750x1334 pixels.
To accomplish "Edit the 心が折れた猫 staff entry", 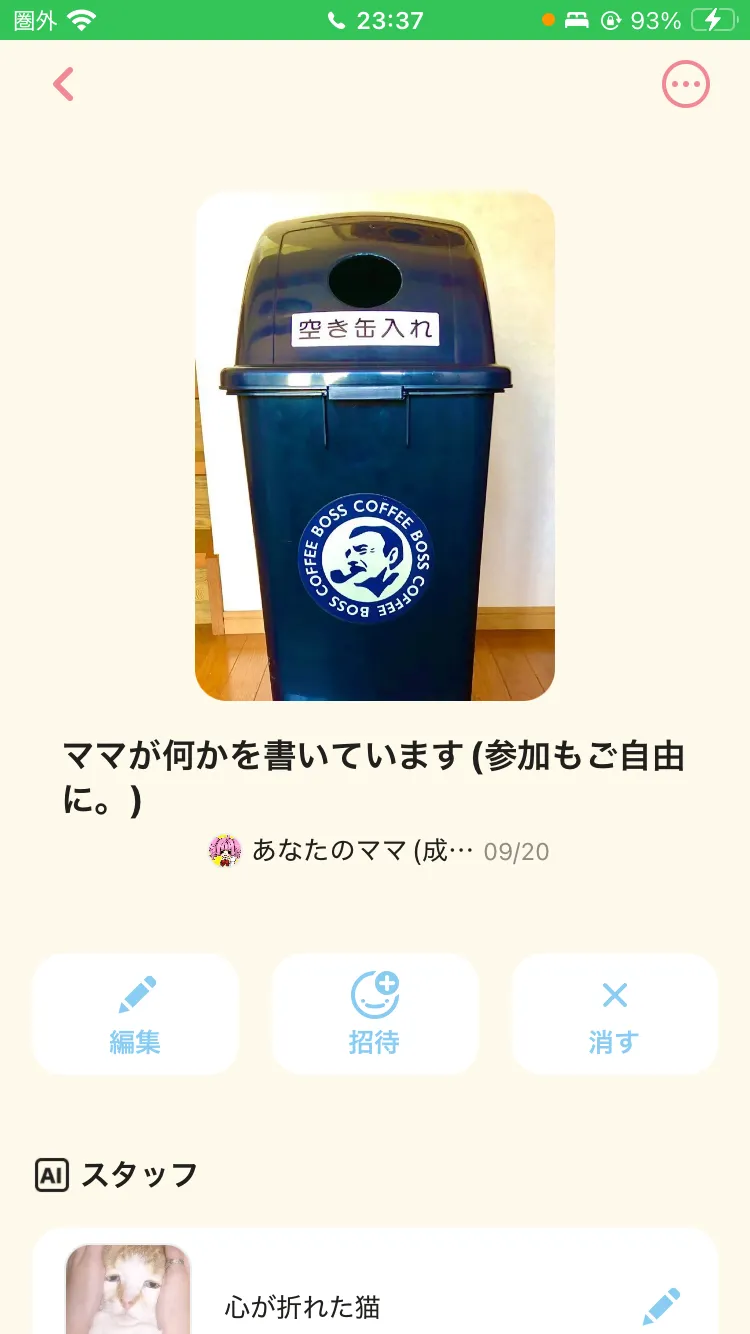I will click(x=661, y=1306).
